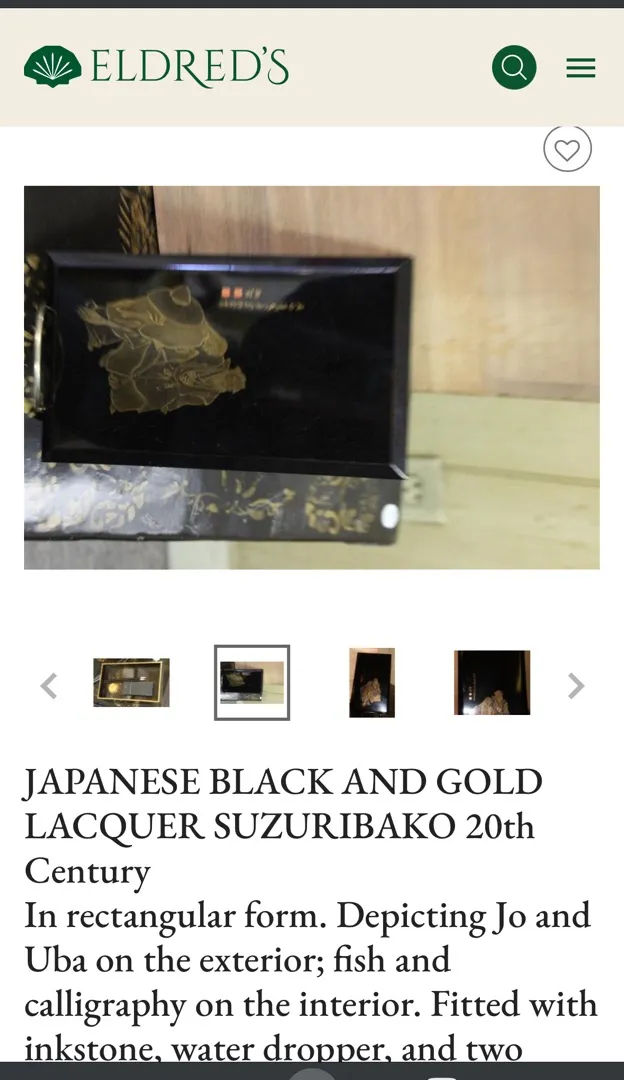Select the fourth thumbnail with dark lid
Image resolution: width=624 pixels, height=1080 pixels.
coord(492,683)
